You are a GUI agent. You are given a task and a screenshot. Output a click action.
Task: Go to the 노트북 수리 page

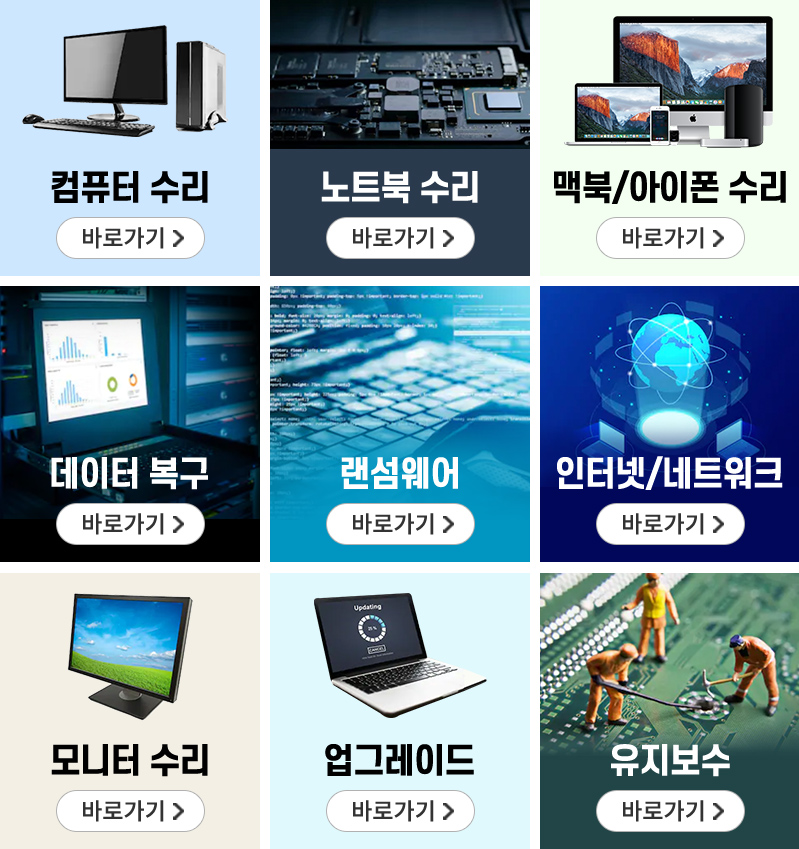point(400,238)
